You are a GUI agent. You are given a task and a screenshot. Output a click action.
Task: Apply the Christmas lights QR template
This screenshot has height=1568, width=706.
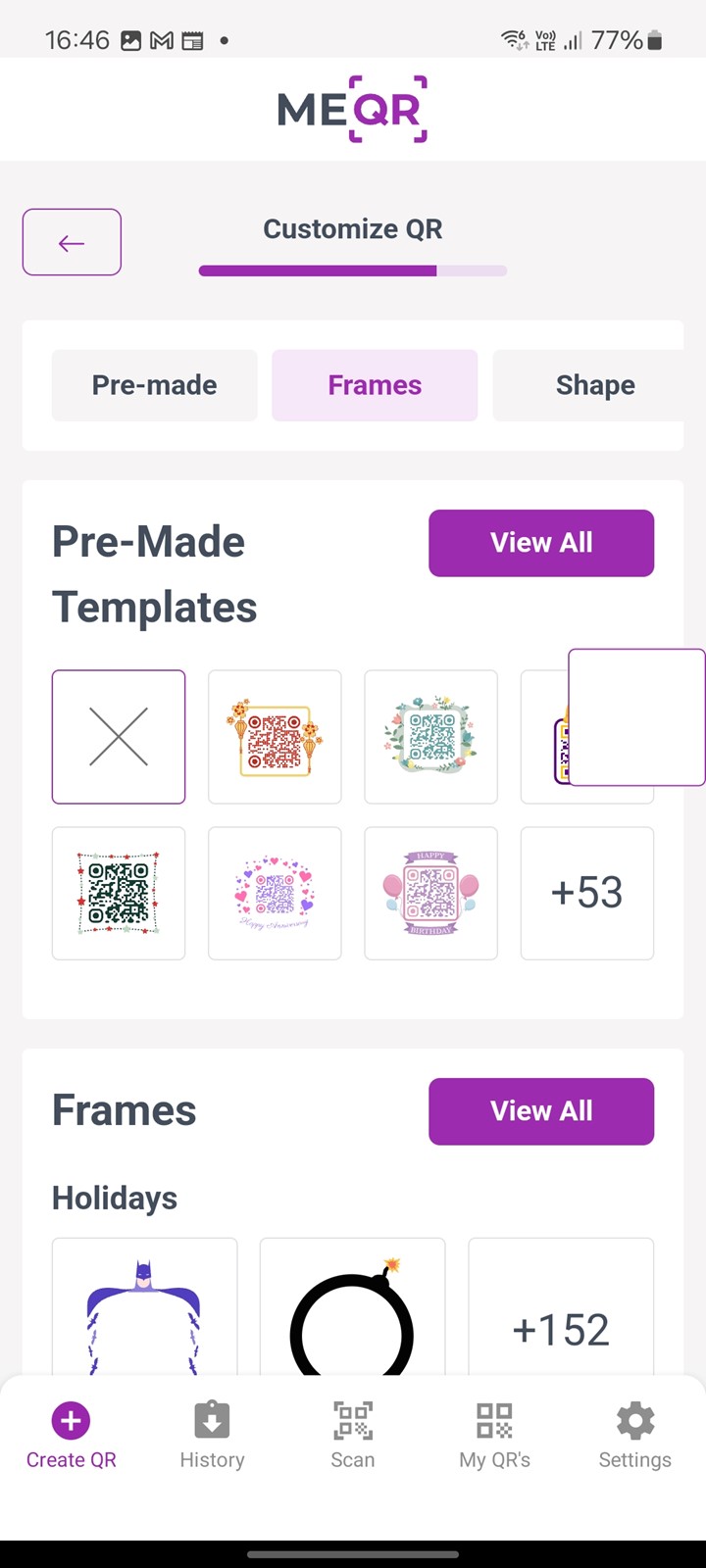click(119, 893)
